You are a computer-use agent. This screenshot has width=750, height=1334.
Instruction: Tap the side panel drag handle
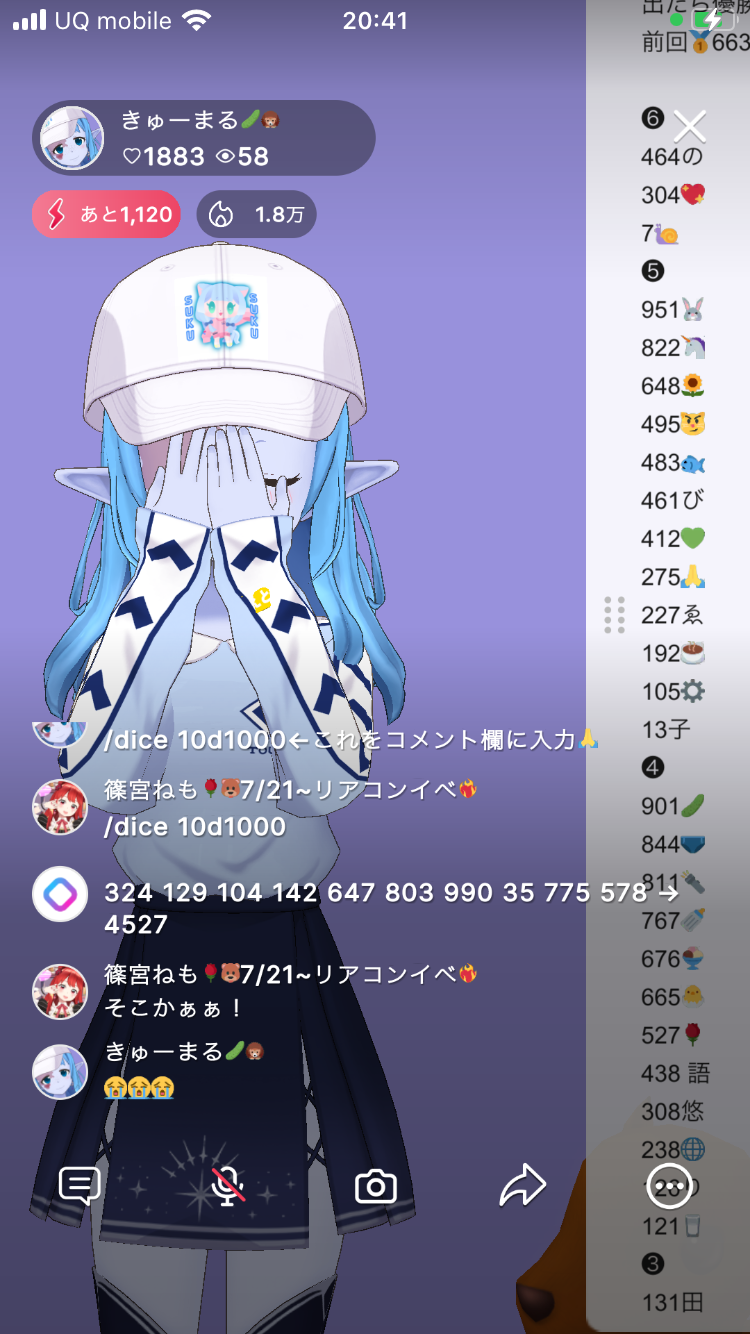click(615, 615)
